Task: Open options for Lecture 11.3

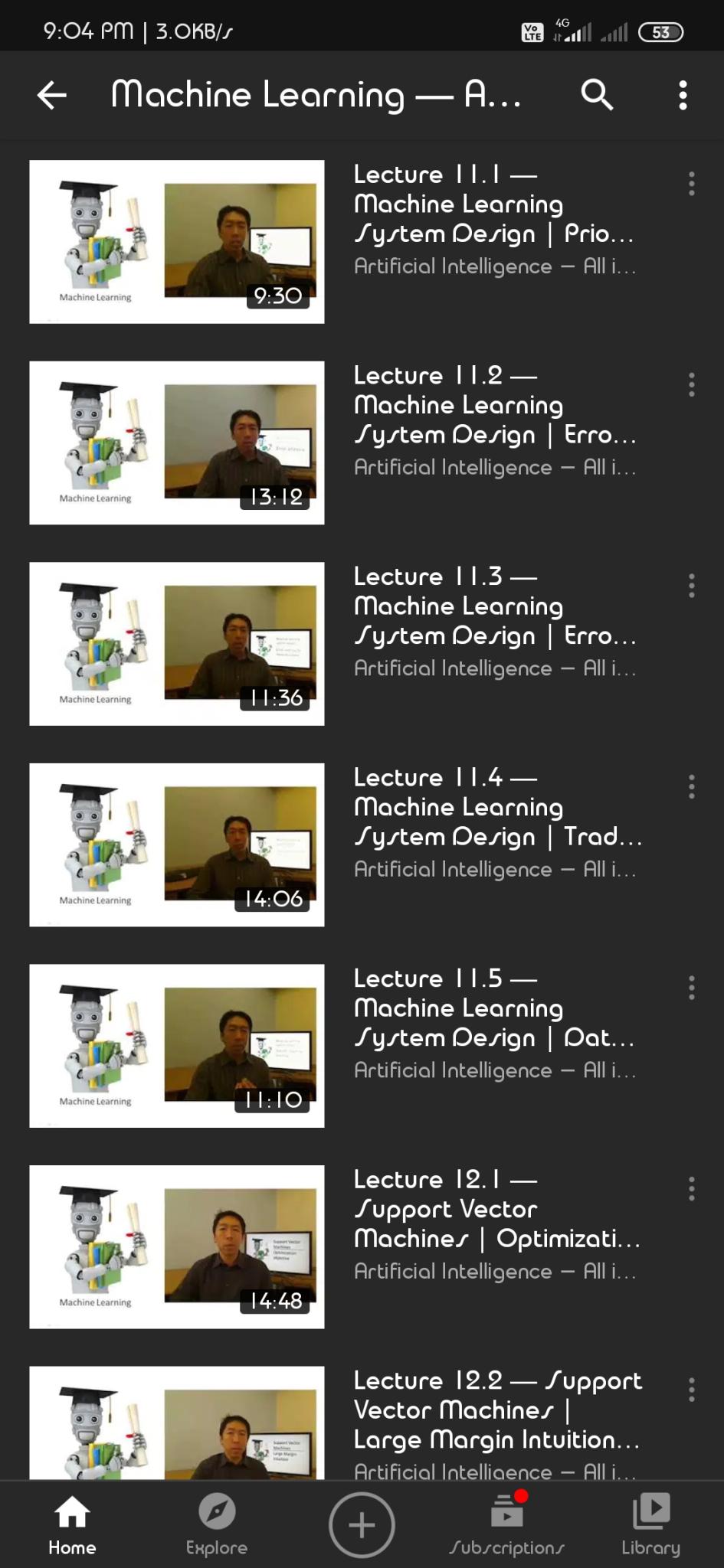Action: 691,586
